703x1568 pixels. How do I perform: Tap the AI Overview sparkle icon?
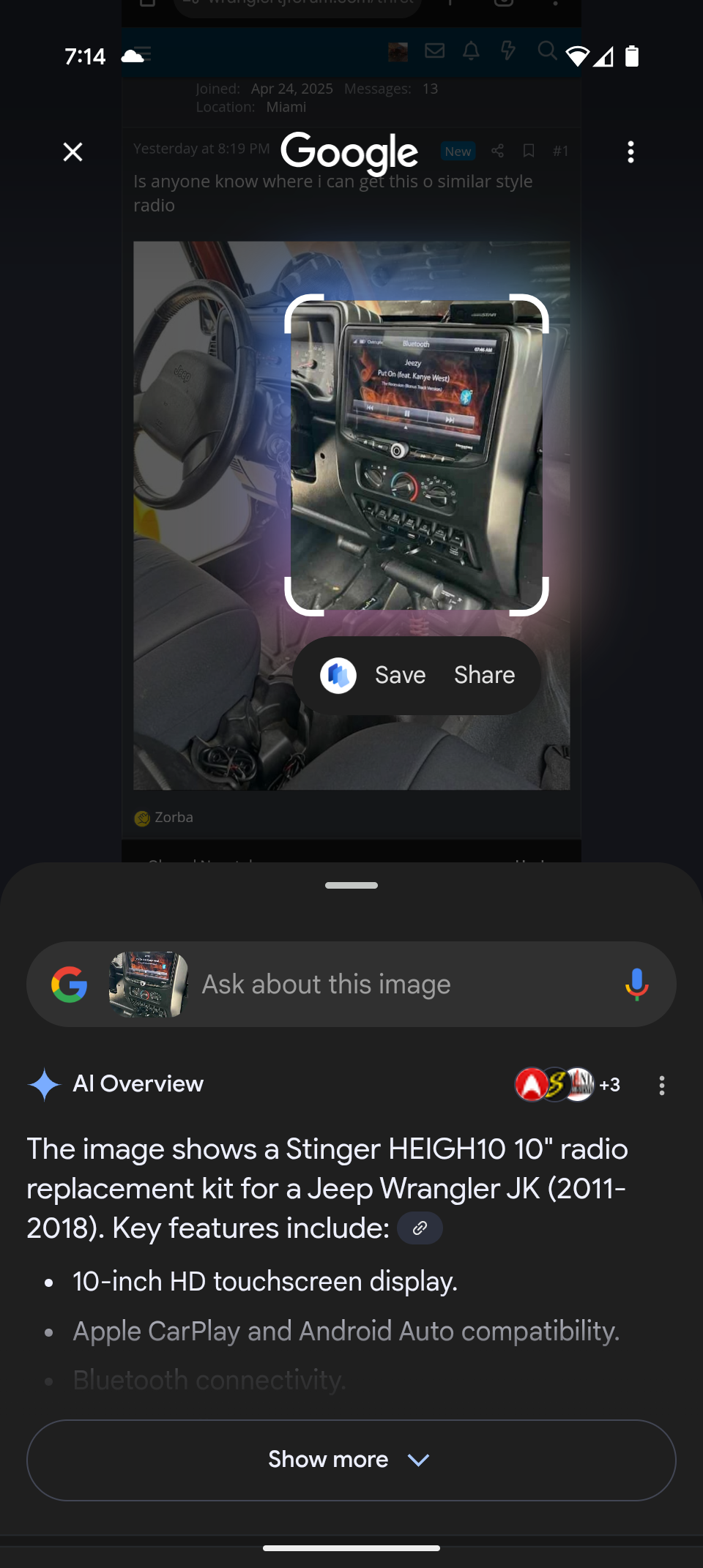[45, 1084]
